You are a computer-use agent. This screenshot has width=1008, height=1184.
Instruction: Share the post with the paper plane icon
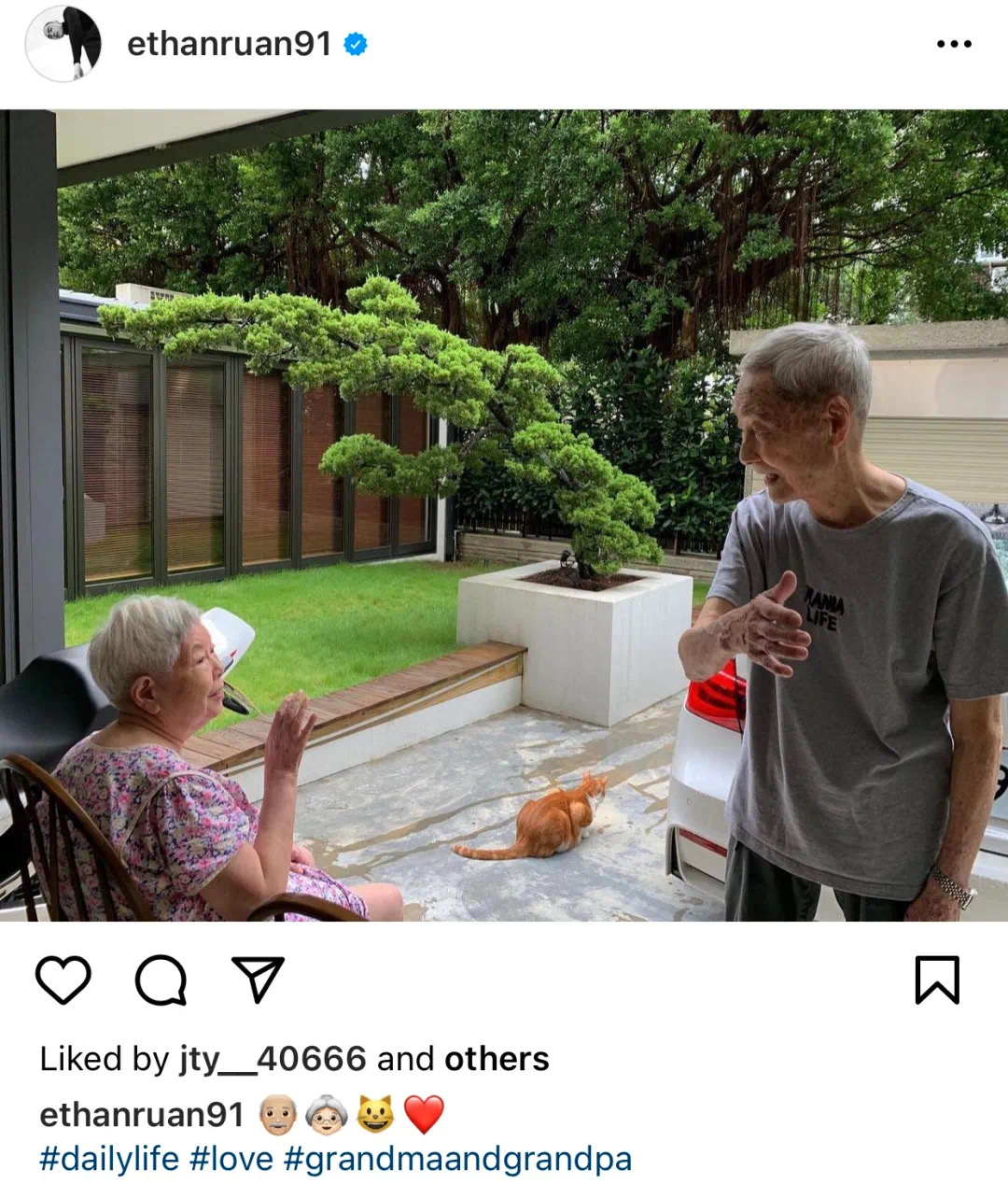pyautogui.click(x=258, y=980)
